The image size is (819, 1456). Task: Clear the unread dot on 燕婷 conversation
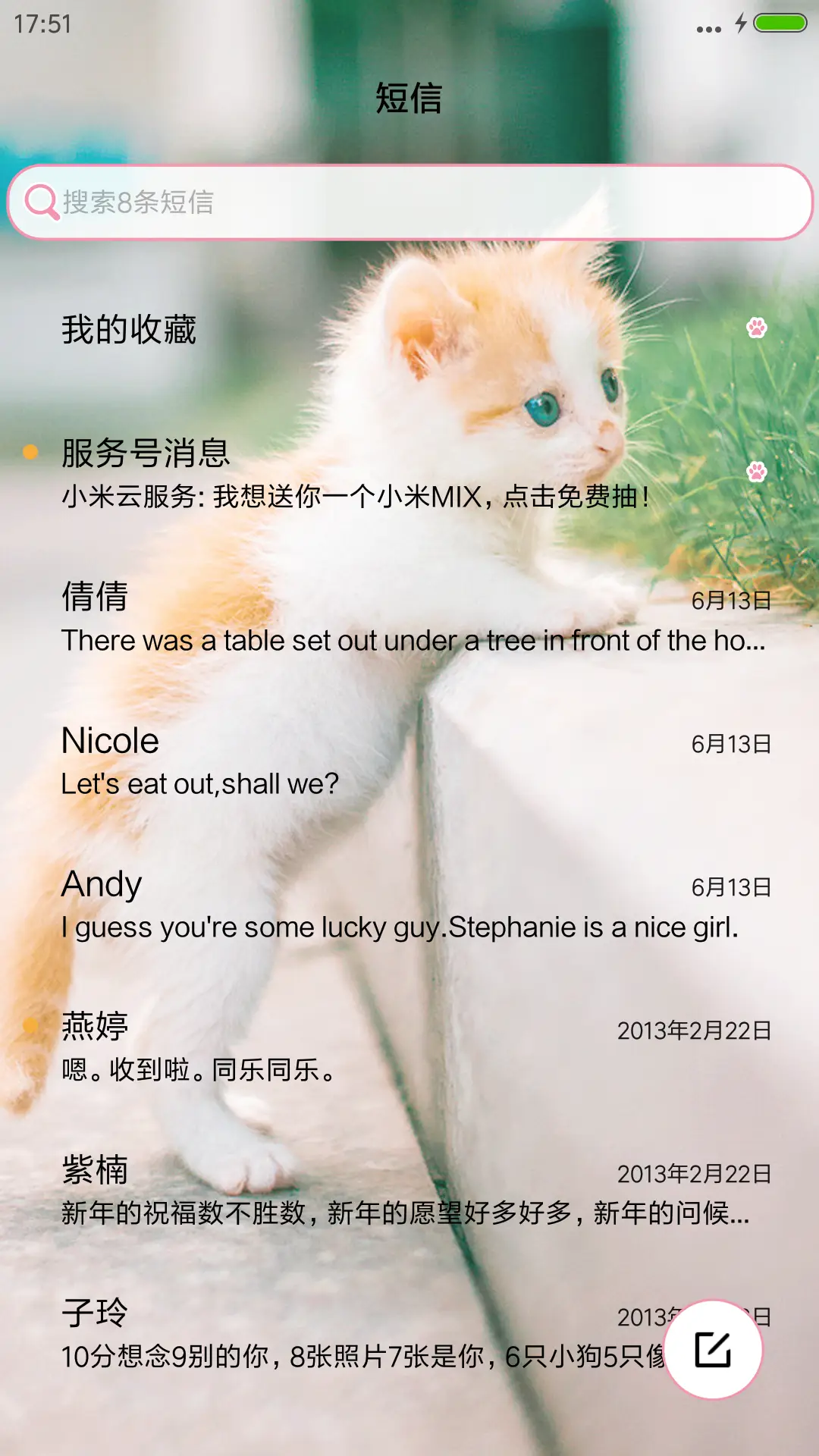29,1025
